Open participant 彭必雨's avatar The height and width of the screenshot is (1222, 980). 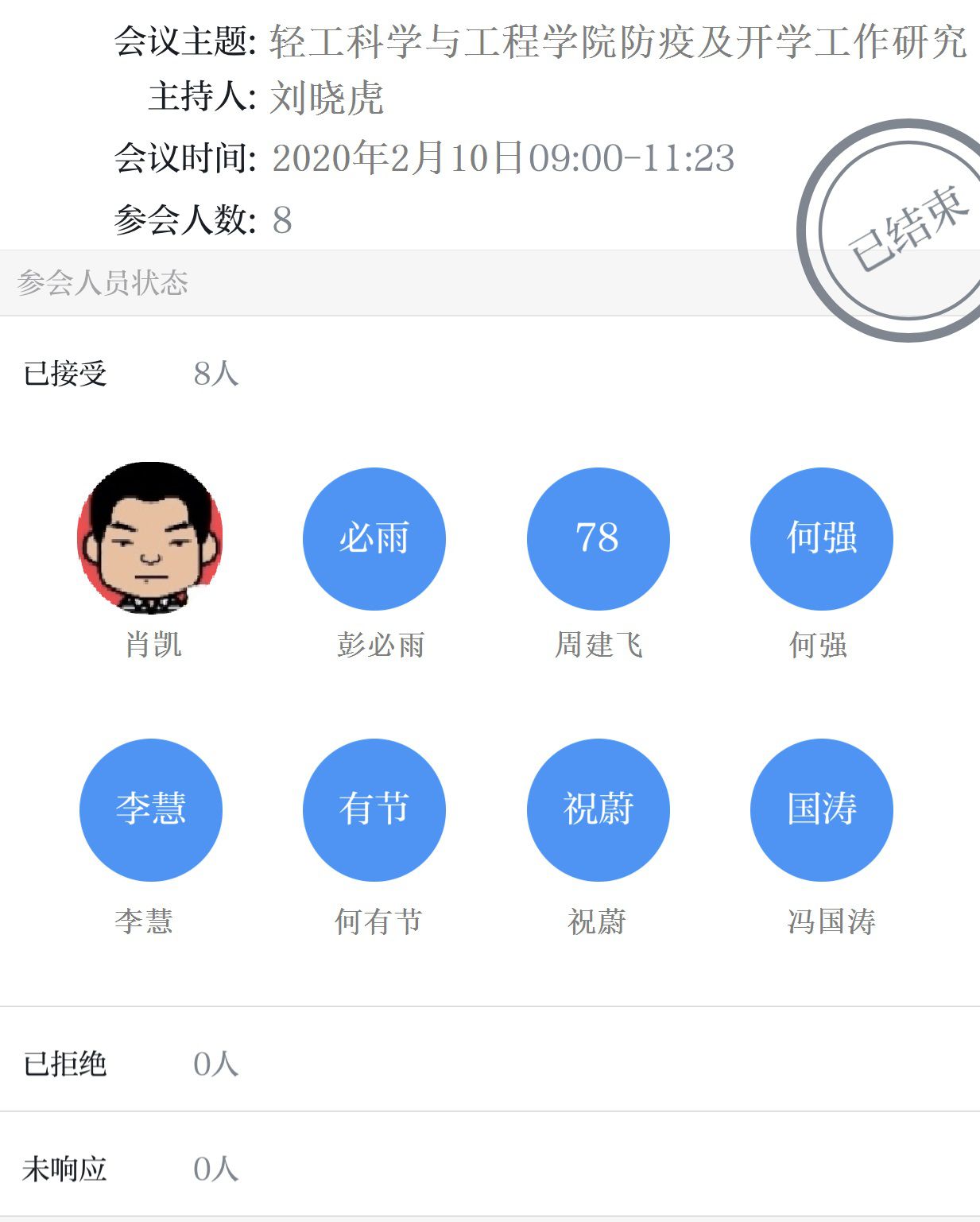click(x=374, y=538)
